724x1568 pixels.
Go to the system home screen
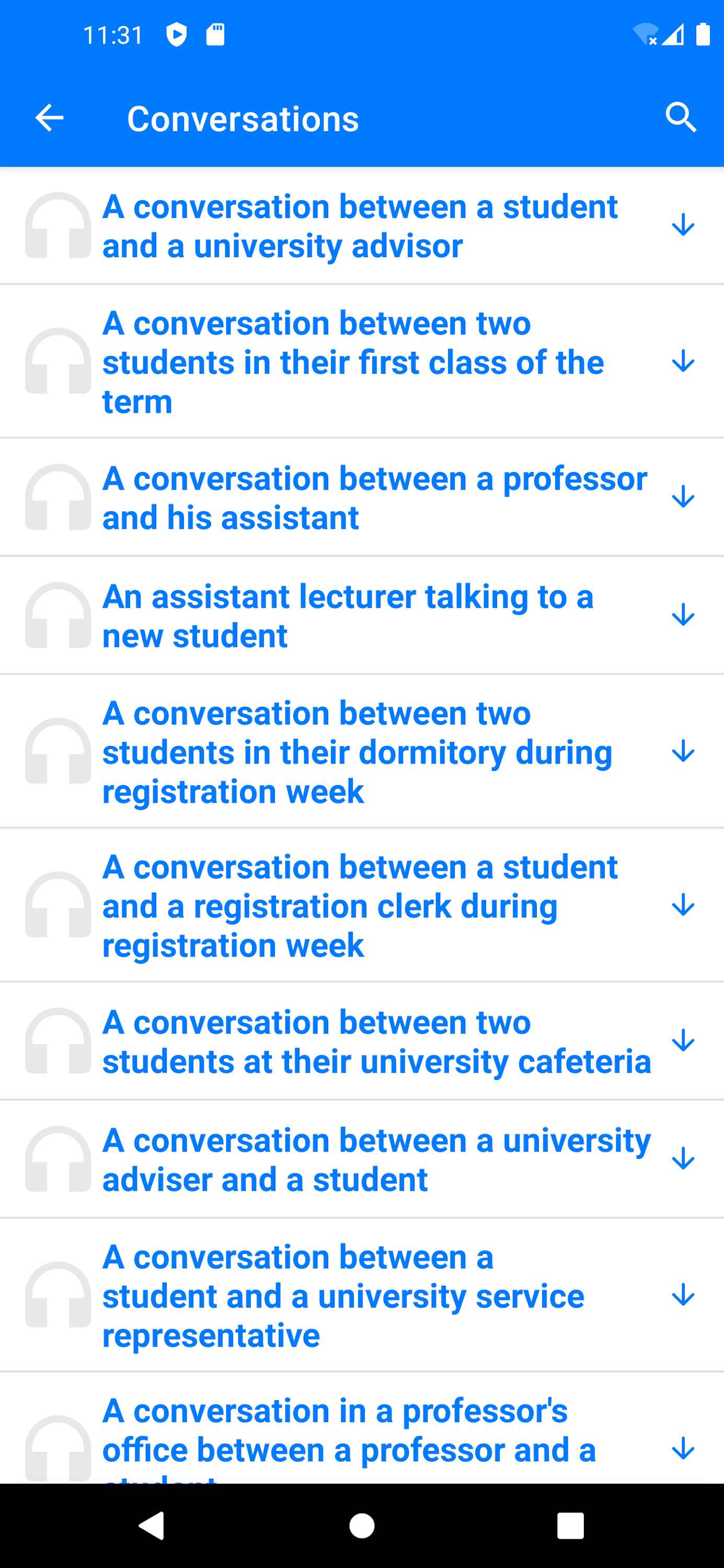click(362, 1526)
